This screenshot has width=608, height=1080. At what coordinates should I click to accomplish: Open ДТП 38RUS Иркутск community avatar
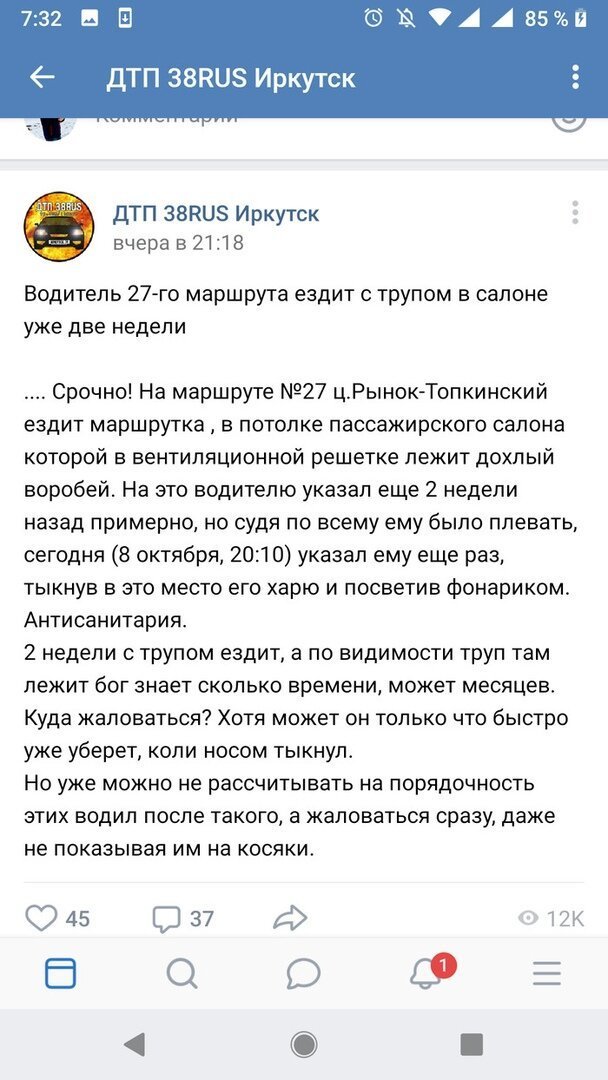[x=58, y=227]
